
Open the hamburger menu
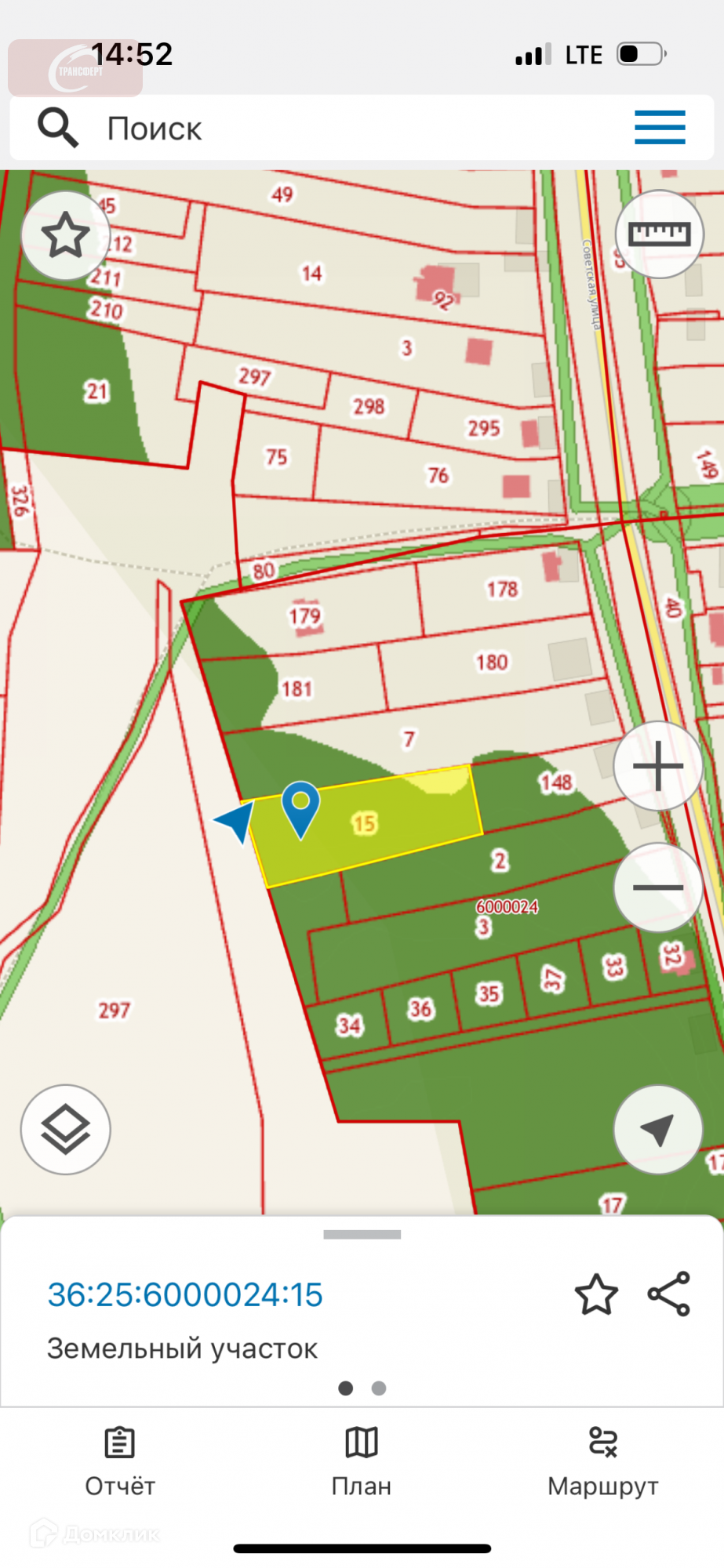tap(660, 128)
